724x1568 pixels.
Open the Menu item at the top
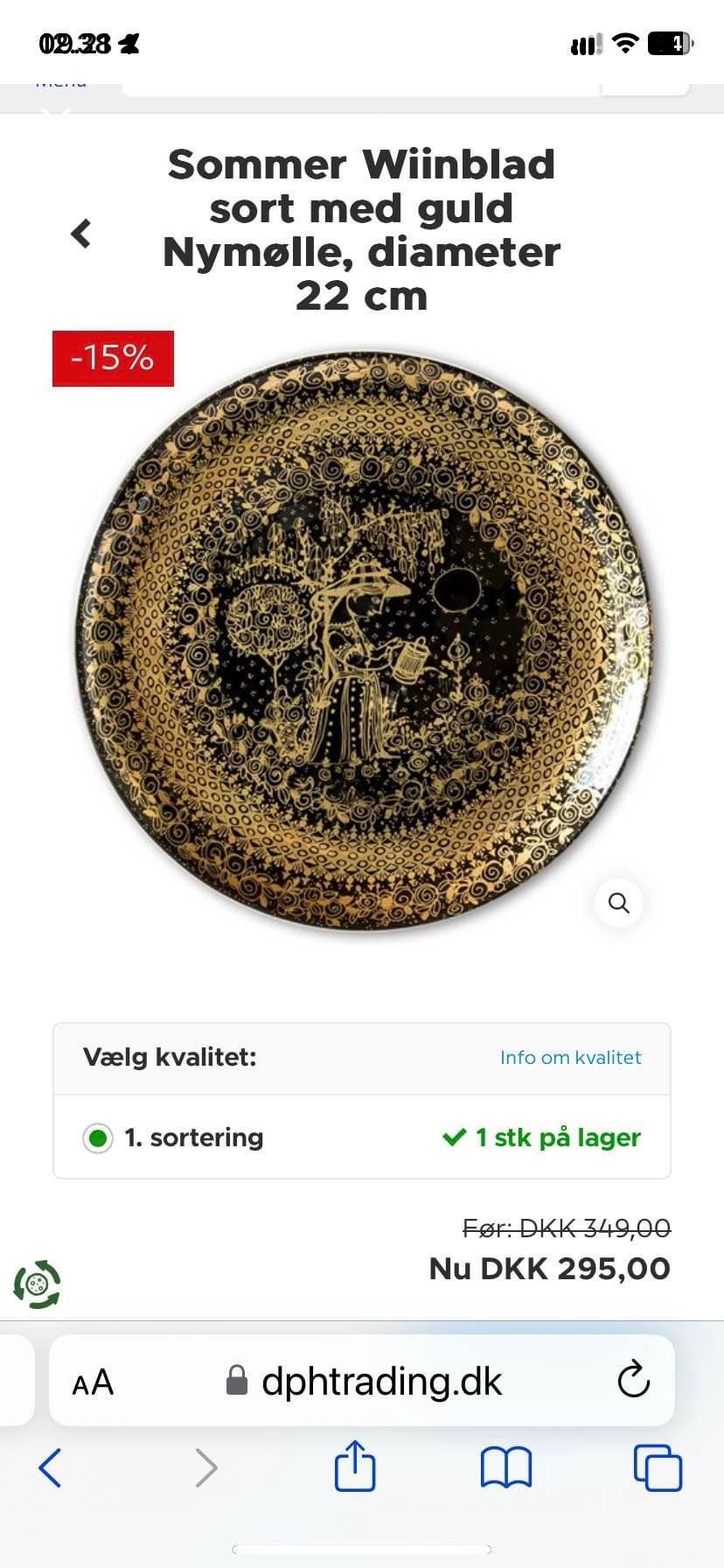[x=59, y=80]
